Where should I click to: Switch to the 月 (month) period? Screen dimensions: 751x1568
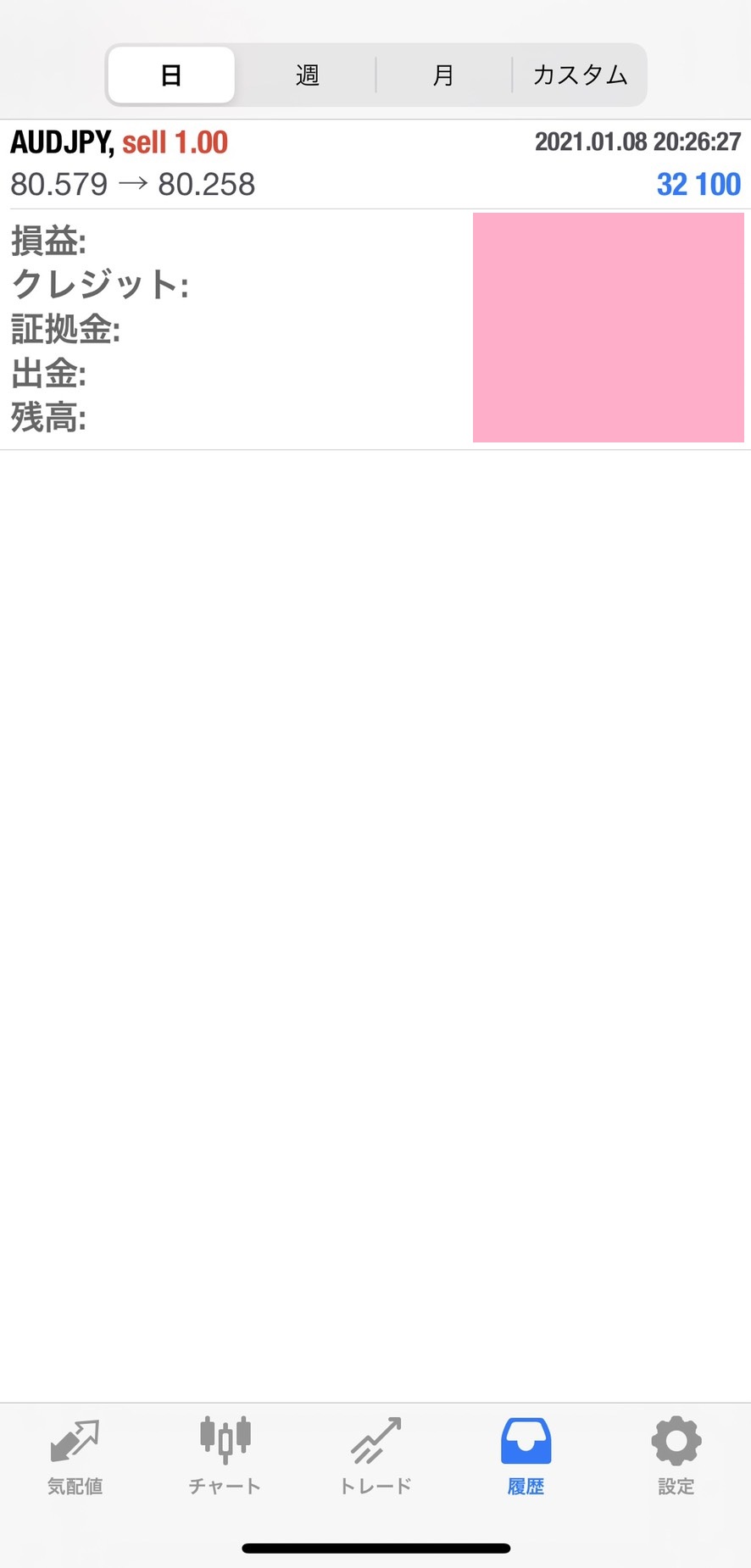point(443,75)
